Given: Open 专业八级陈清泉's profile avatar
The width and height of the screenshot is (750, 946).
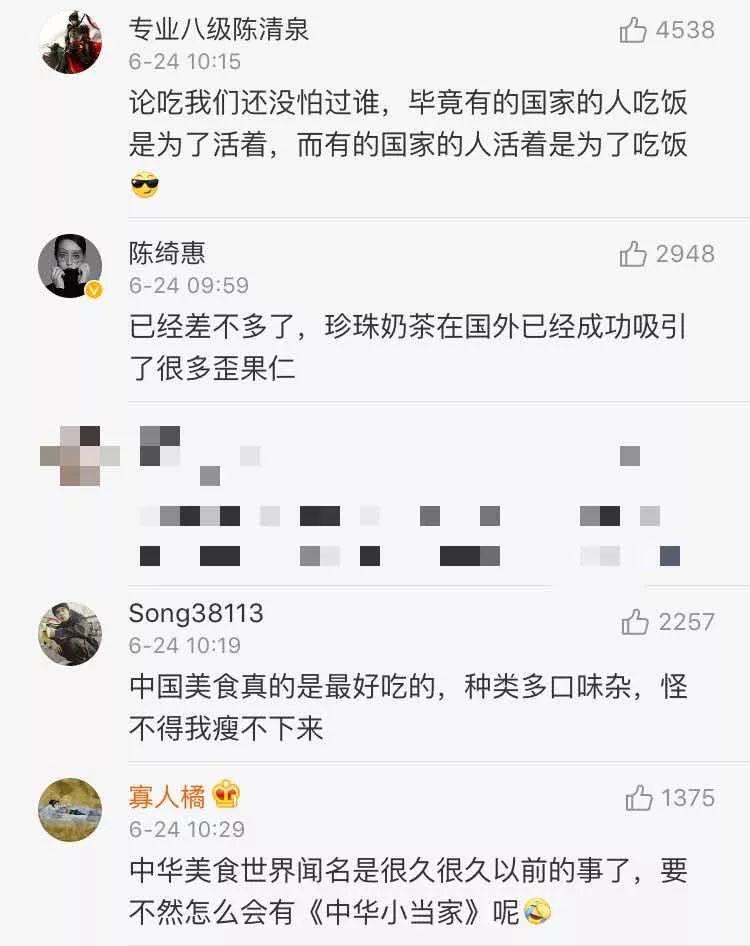Looking at the screenshot, I should (70, 42).
